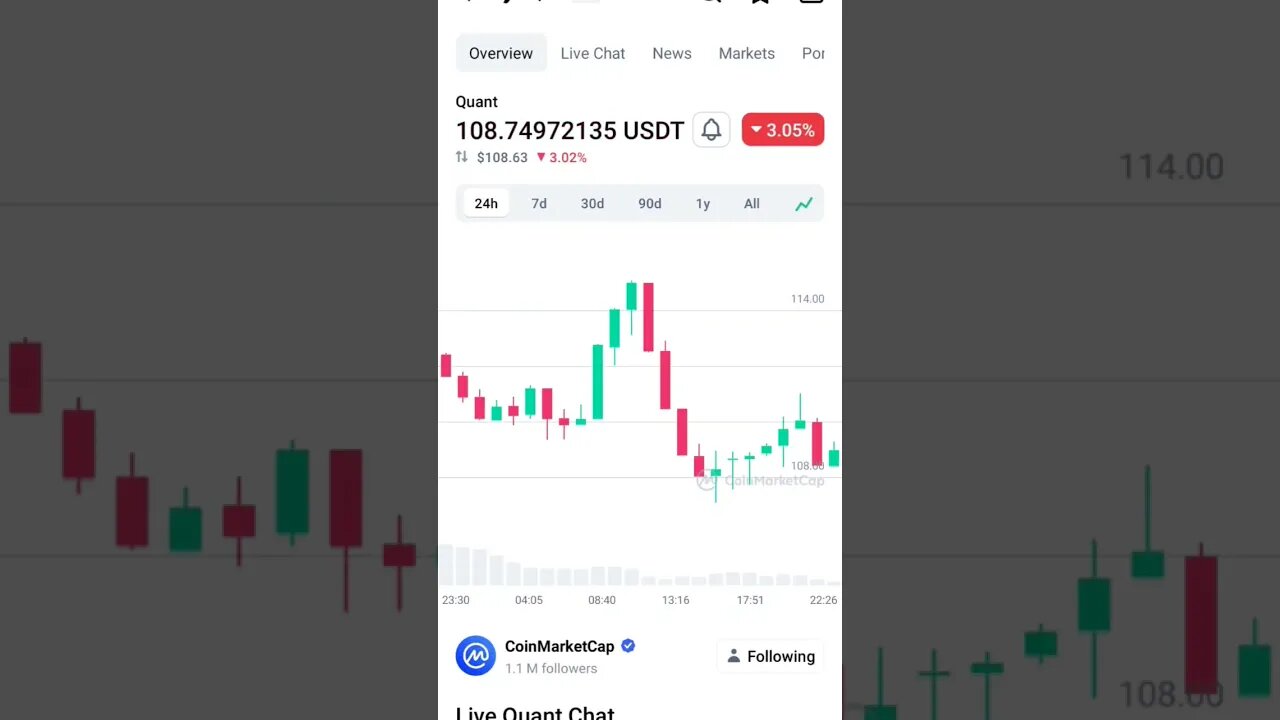View the 1y price chart
The height and width of the screenshot is (720, 1280).
click(x=702, y=204)
